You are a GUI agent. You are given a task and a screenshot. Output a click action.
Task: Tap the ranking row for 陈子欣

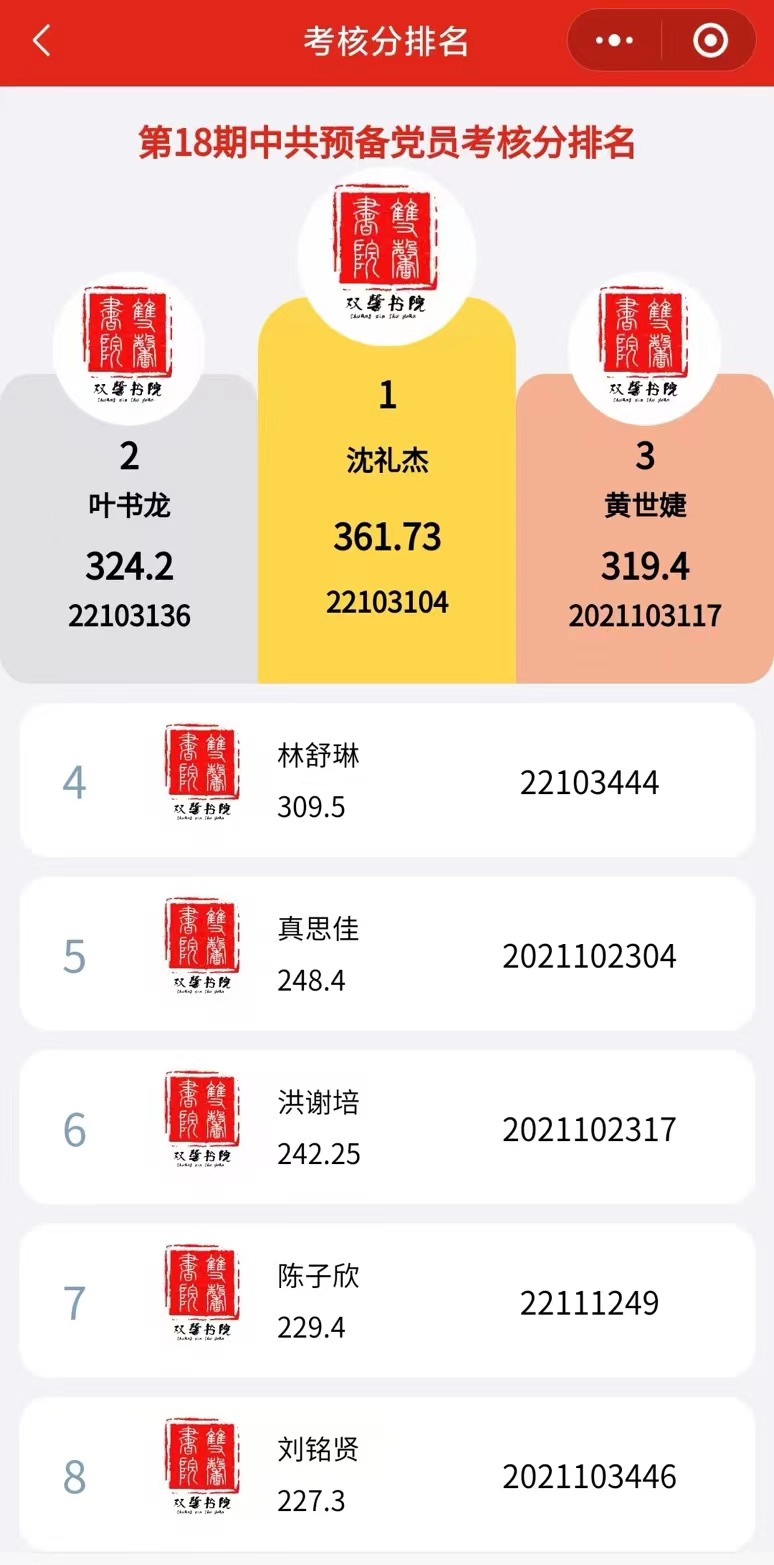pyautogui.click(x=387, y=1301)
